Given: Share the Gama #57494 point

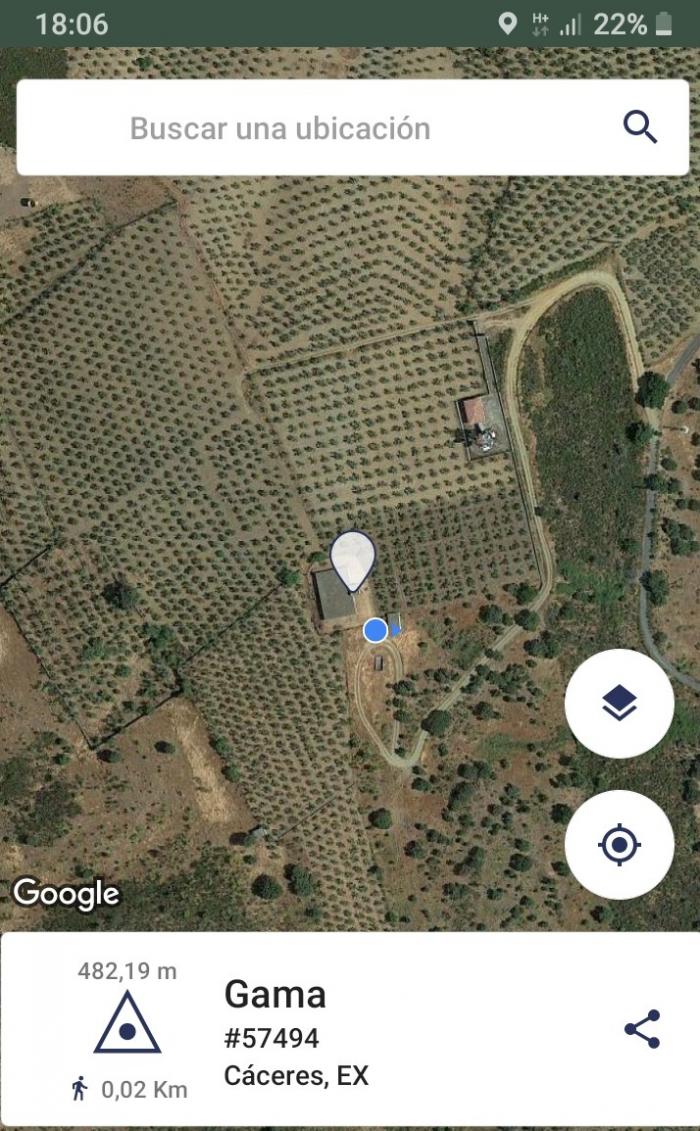Looking at the screenshot, I should point(642,1029).
